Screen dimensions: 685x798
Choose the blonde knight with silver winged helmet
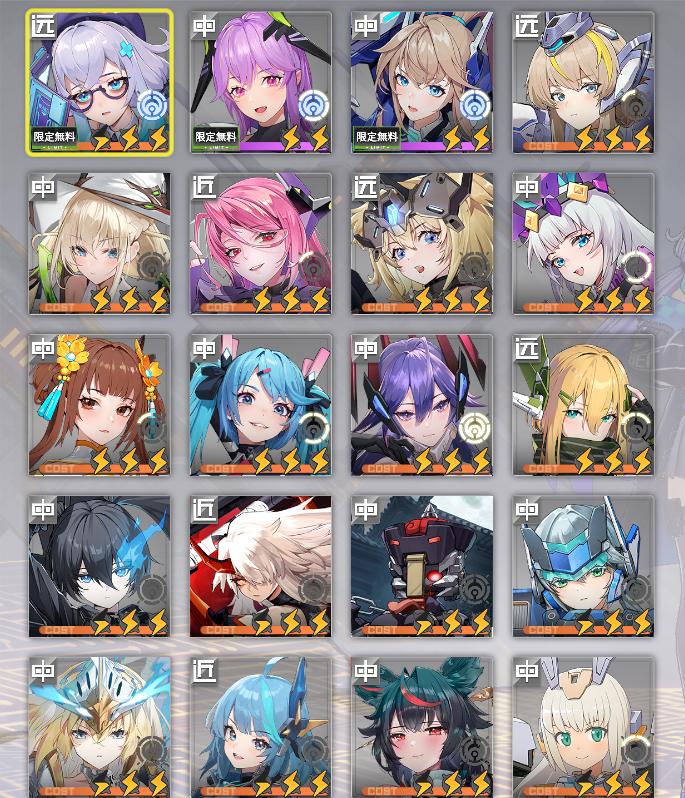(99, 727)
